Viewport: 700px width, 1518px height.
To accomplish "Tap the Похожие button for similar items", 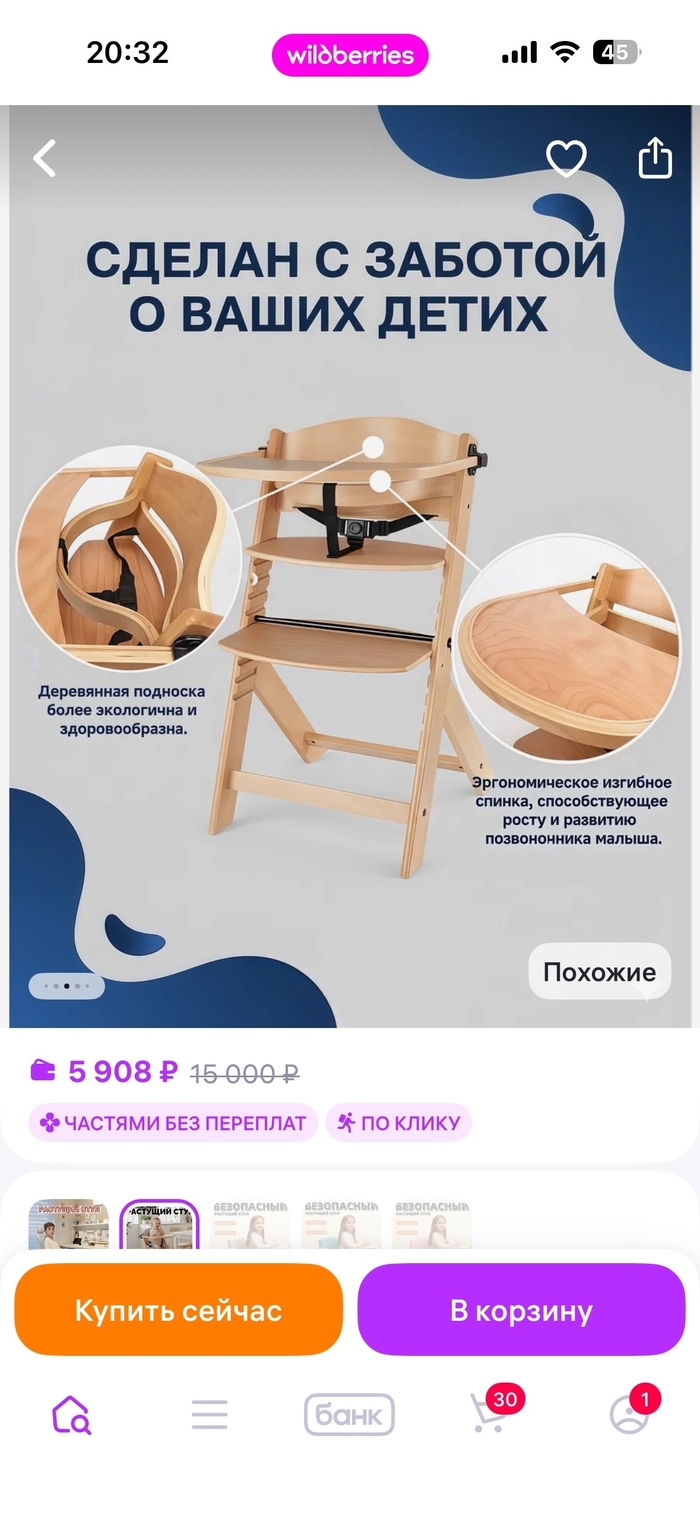I will (599, 971).
